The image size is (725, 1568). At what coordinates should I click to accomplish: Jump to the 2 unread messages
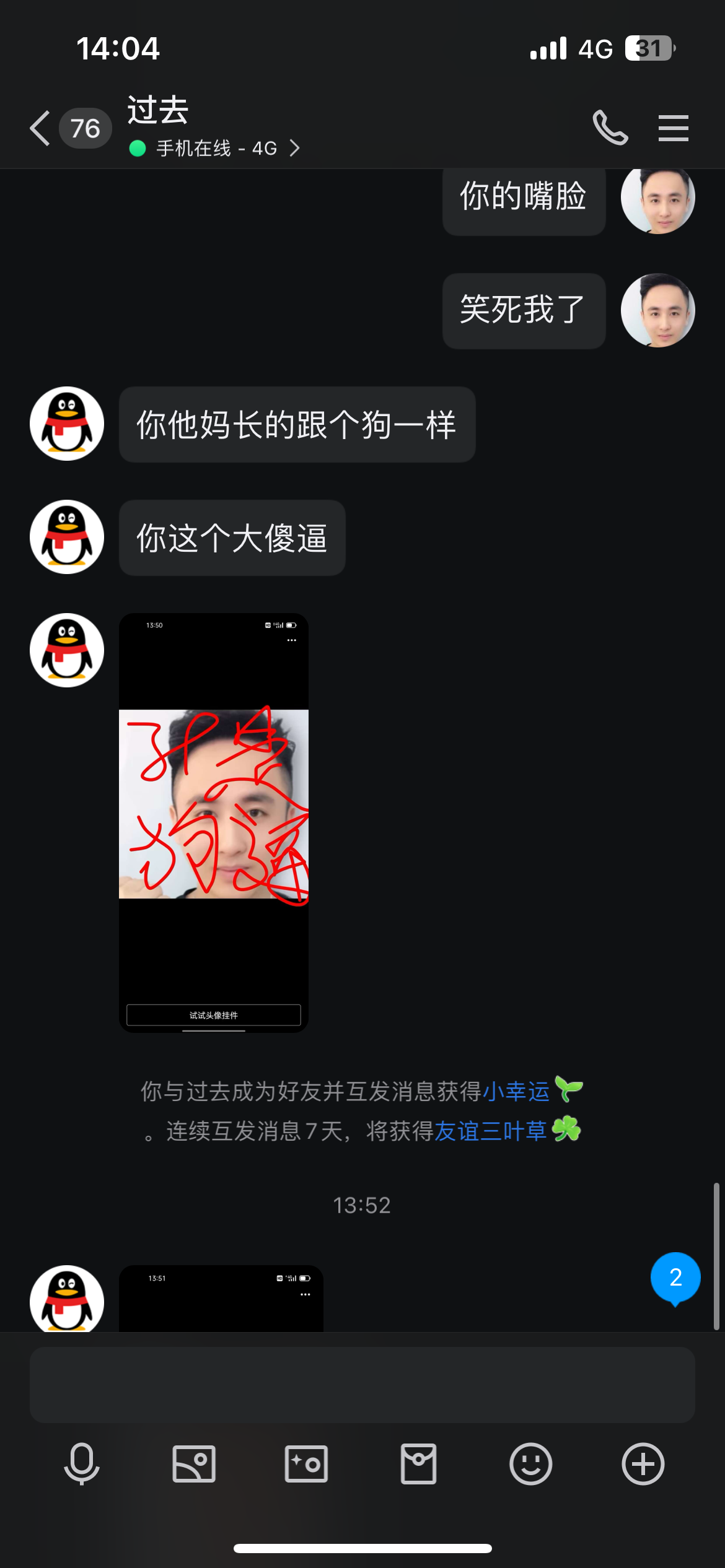(x=675, y=1278)
